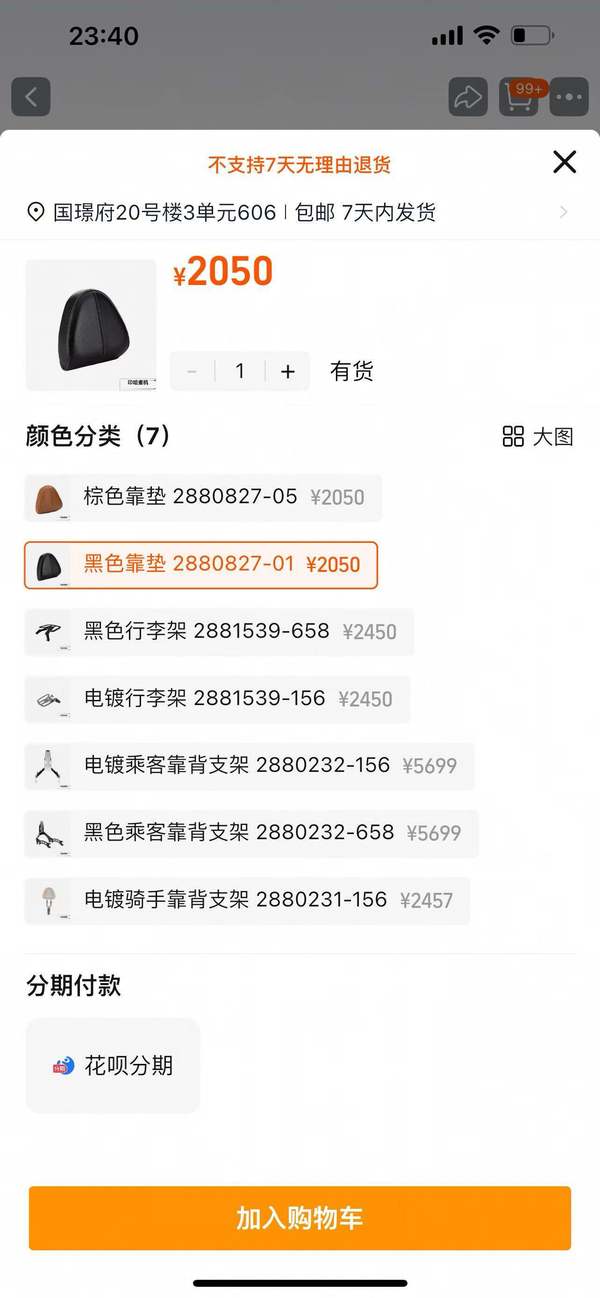Pick 电镀乘客靠背支架 2880232-156
Viewport: 600px width, 1298px height.
point(248,766)
